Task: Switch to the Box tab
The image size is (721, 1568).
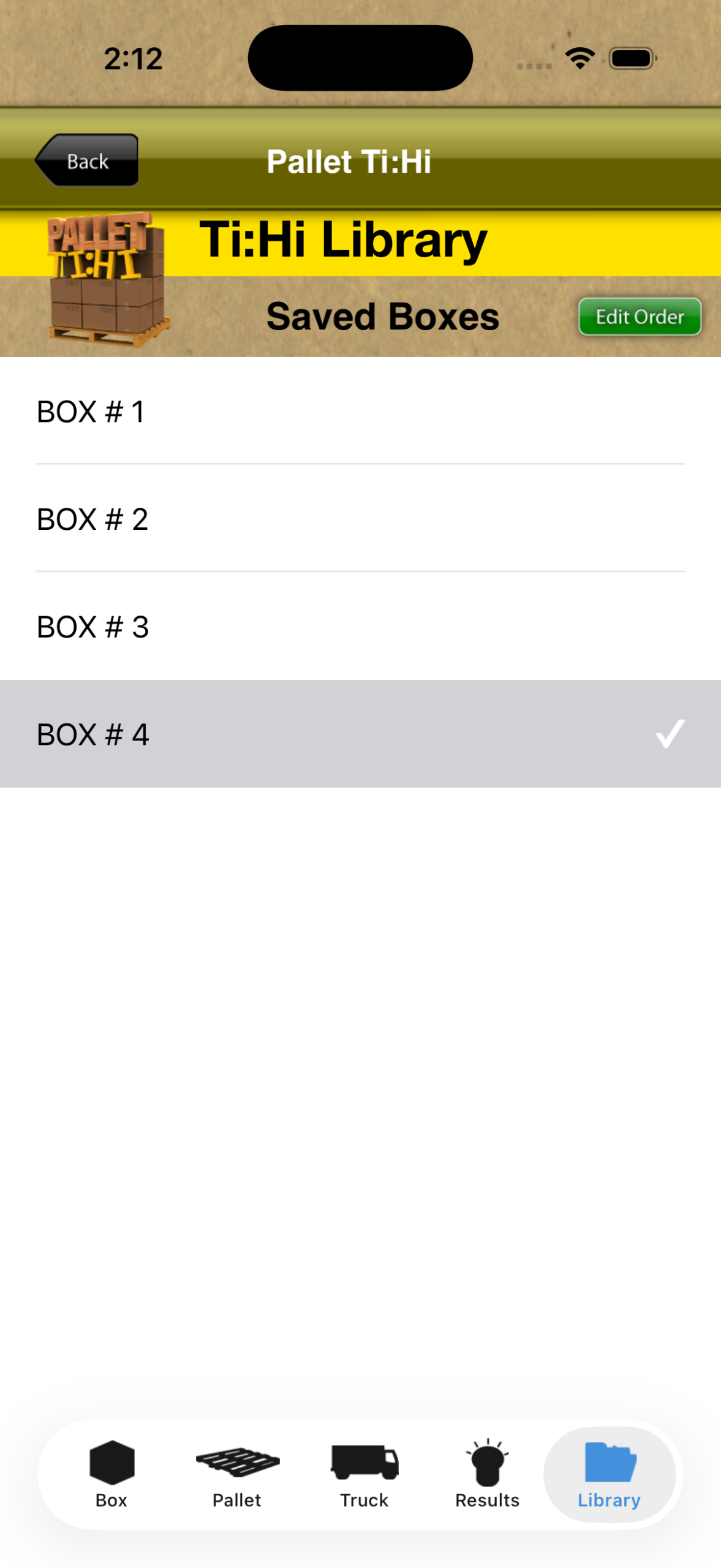Action: pos(111,1473)
